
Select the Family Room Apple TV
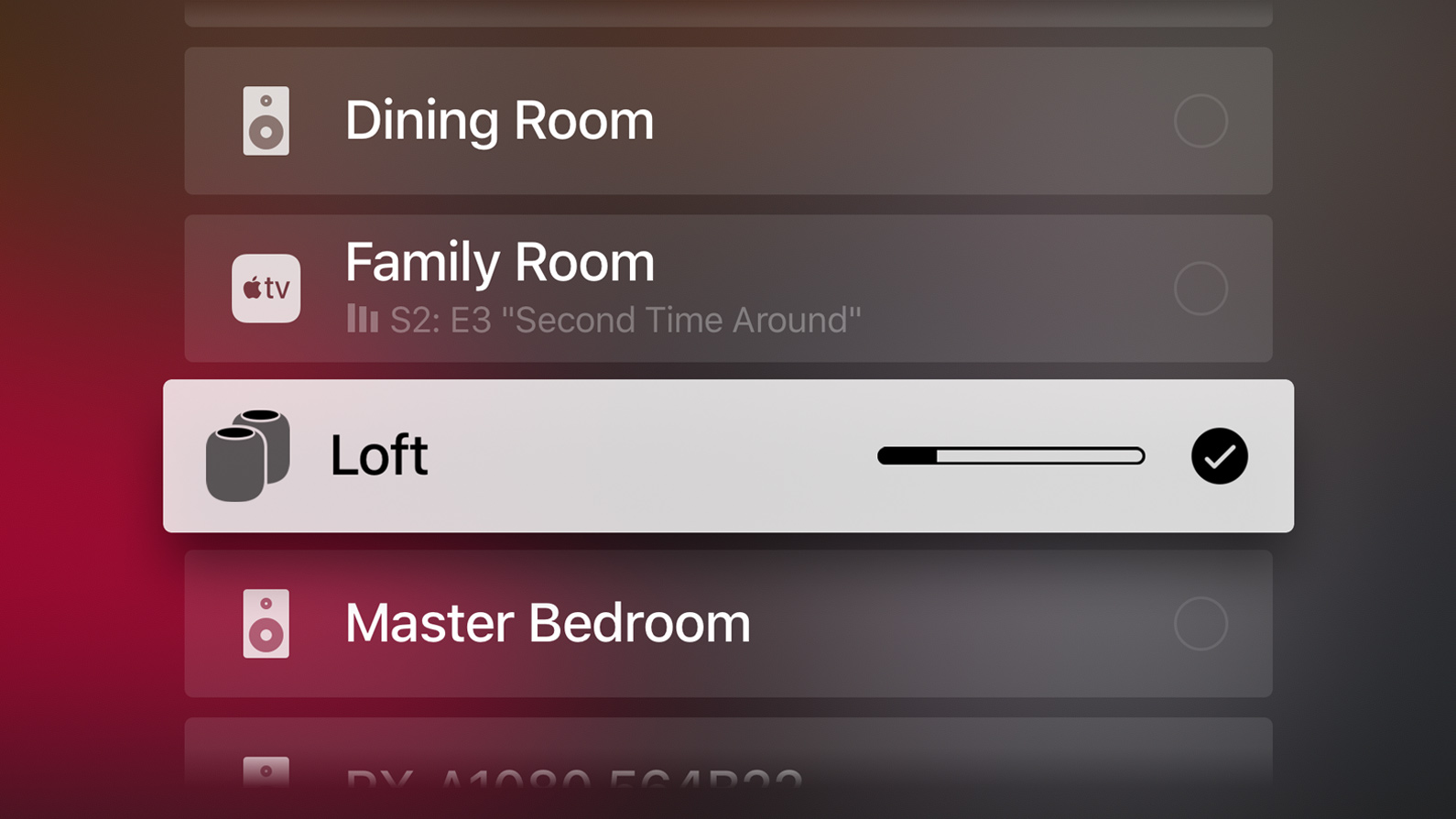tap(1200, 289)
